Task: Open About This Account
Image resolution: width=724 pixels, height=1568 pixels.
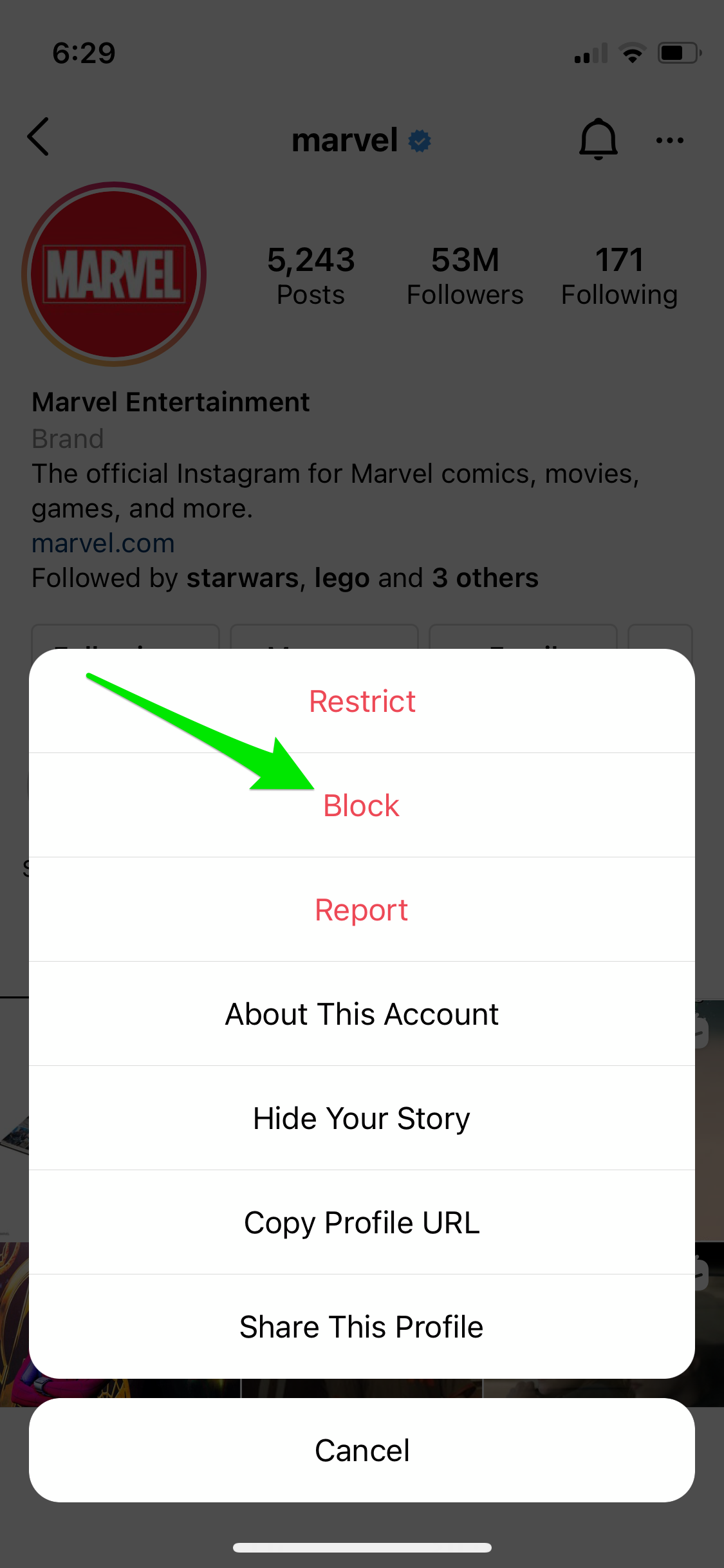Action: [x=362, y=1014]
